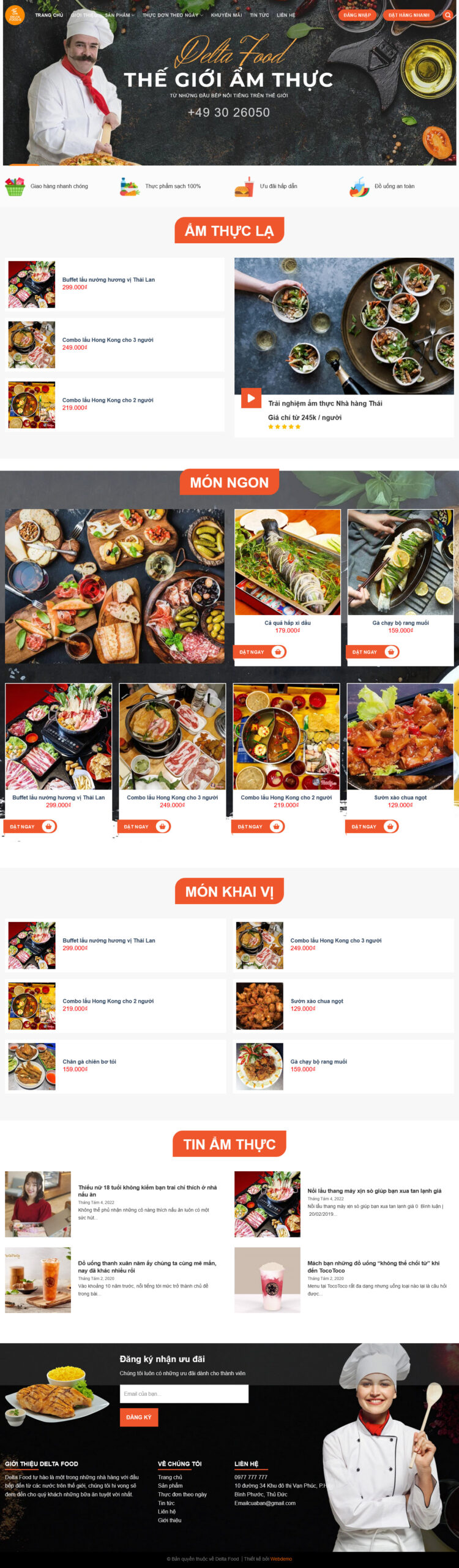Follow the Webdemo link in the footer
459x1568 pixels.
click(x=281, y=1559)
